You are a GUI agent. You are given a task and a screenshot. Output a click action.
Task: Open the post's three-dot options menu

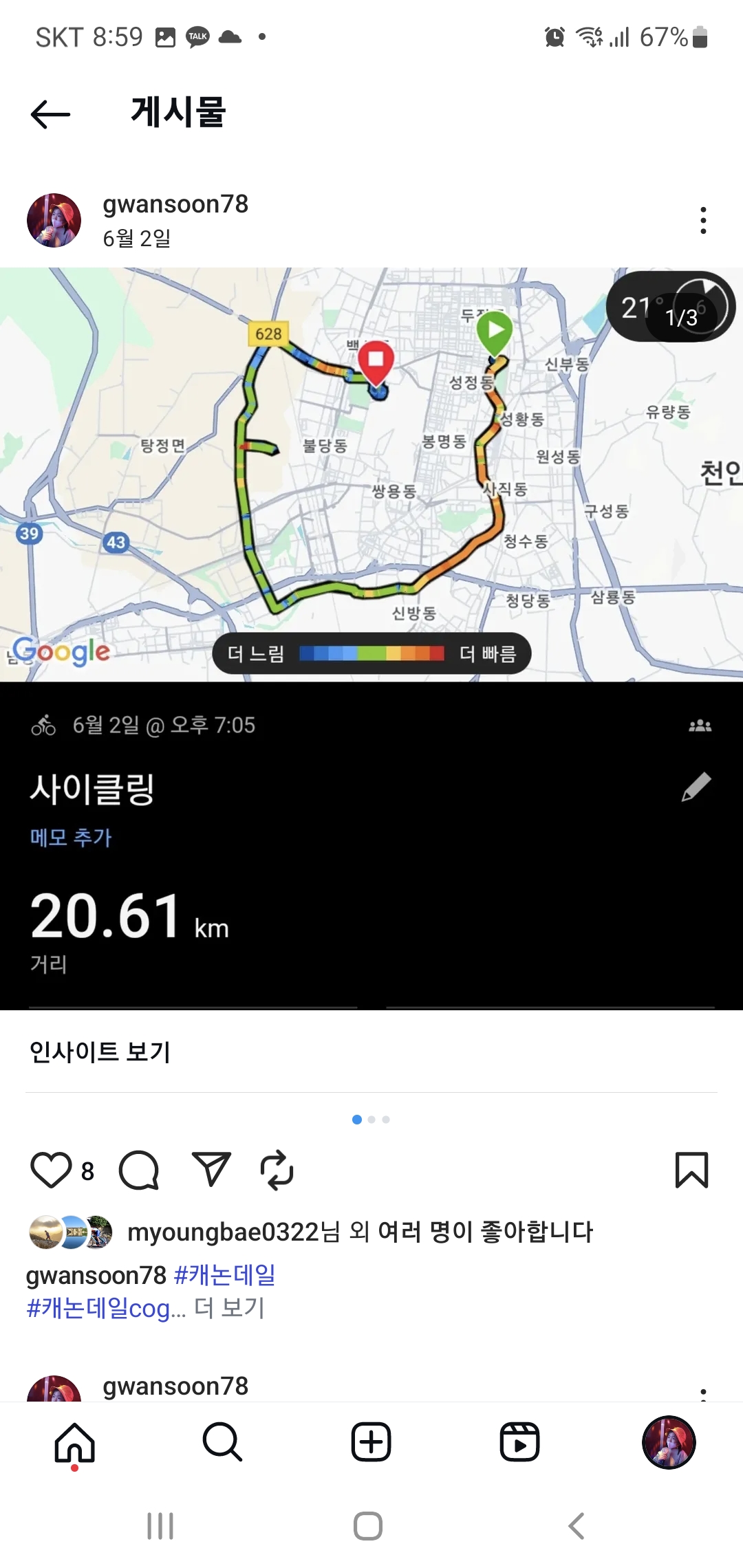point(703,220)
